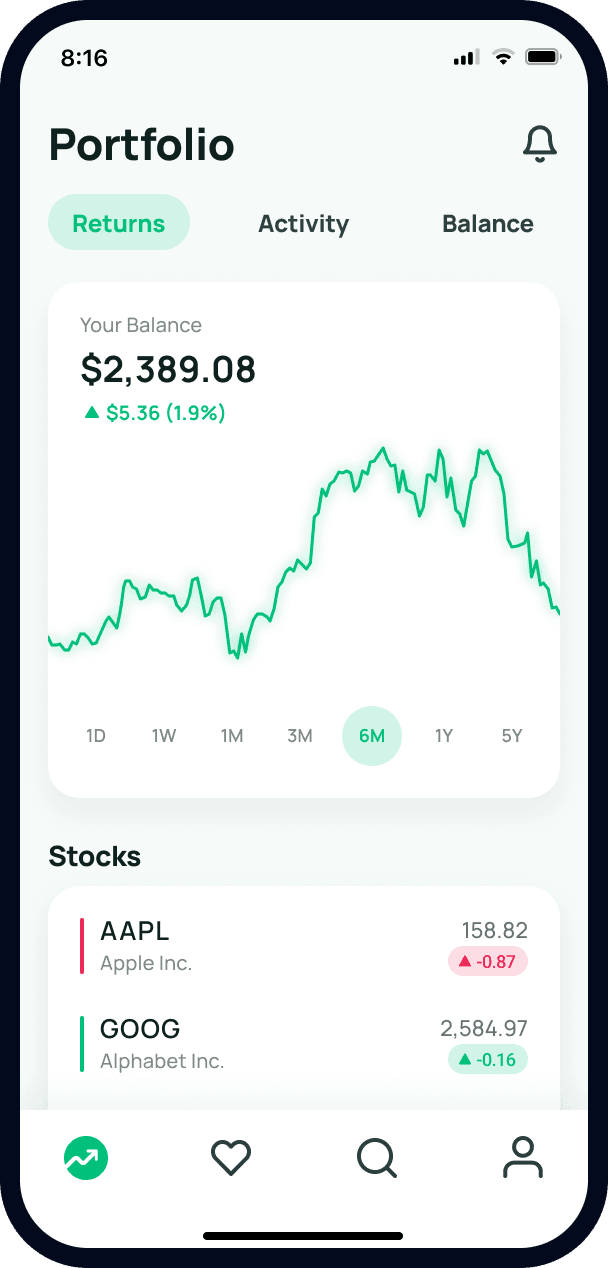
Task: Show the 1W chart range
Action: click(164, 736)
